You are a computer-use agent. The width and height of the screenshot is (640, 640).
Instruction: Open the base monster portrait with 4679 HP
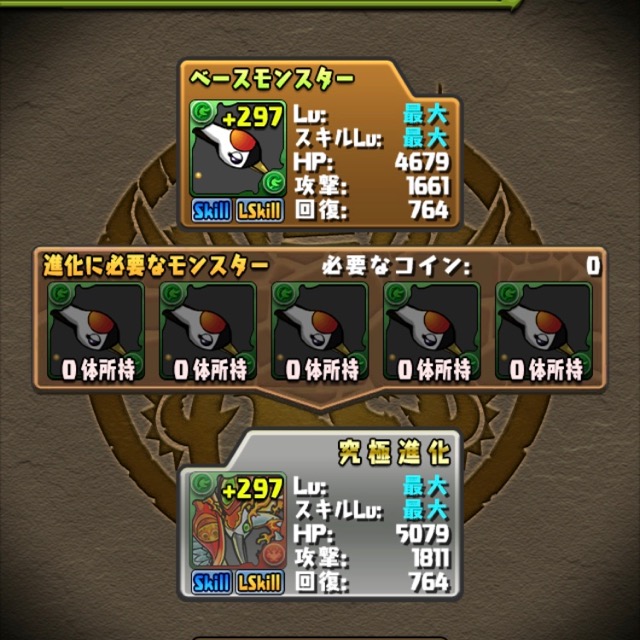pos(236,148)
